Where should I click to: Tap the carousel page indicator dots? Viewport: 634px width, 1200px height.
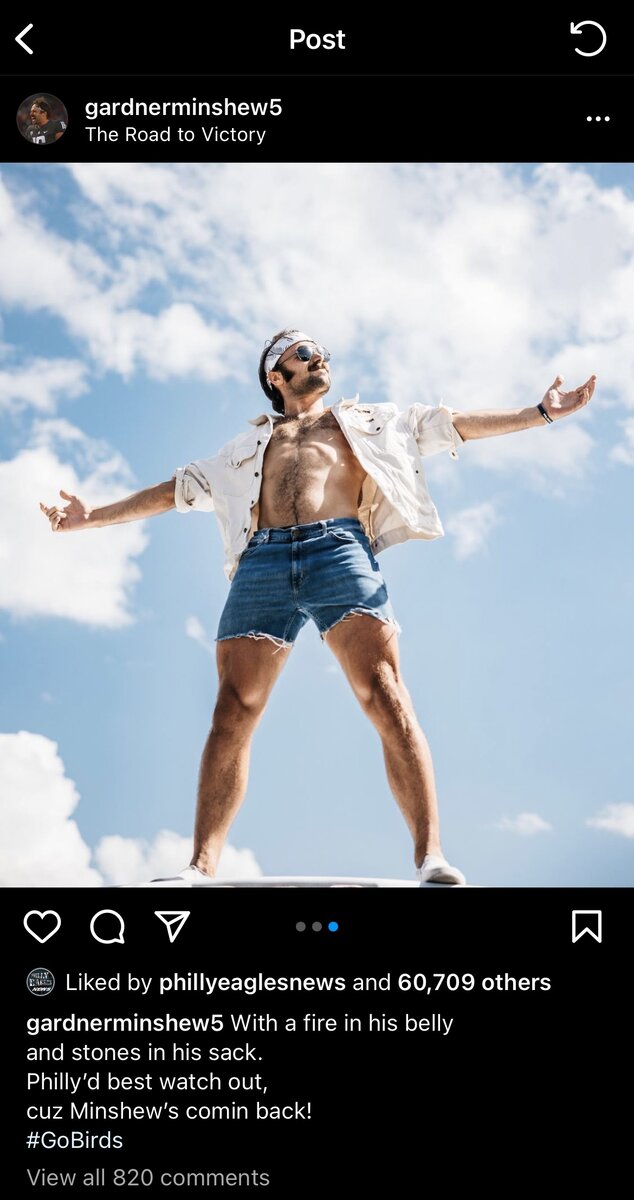pyautogui.click(x=317, y=927)
